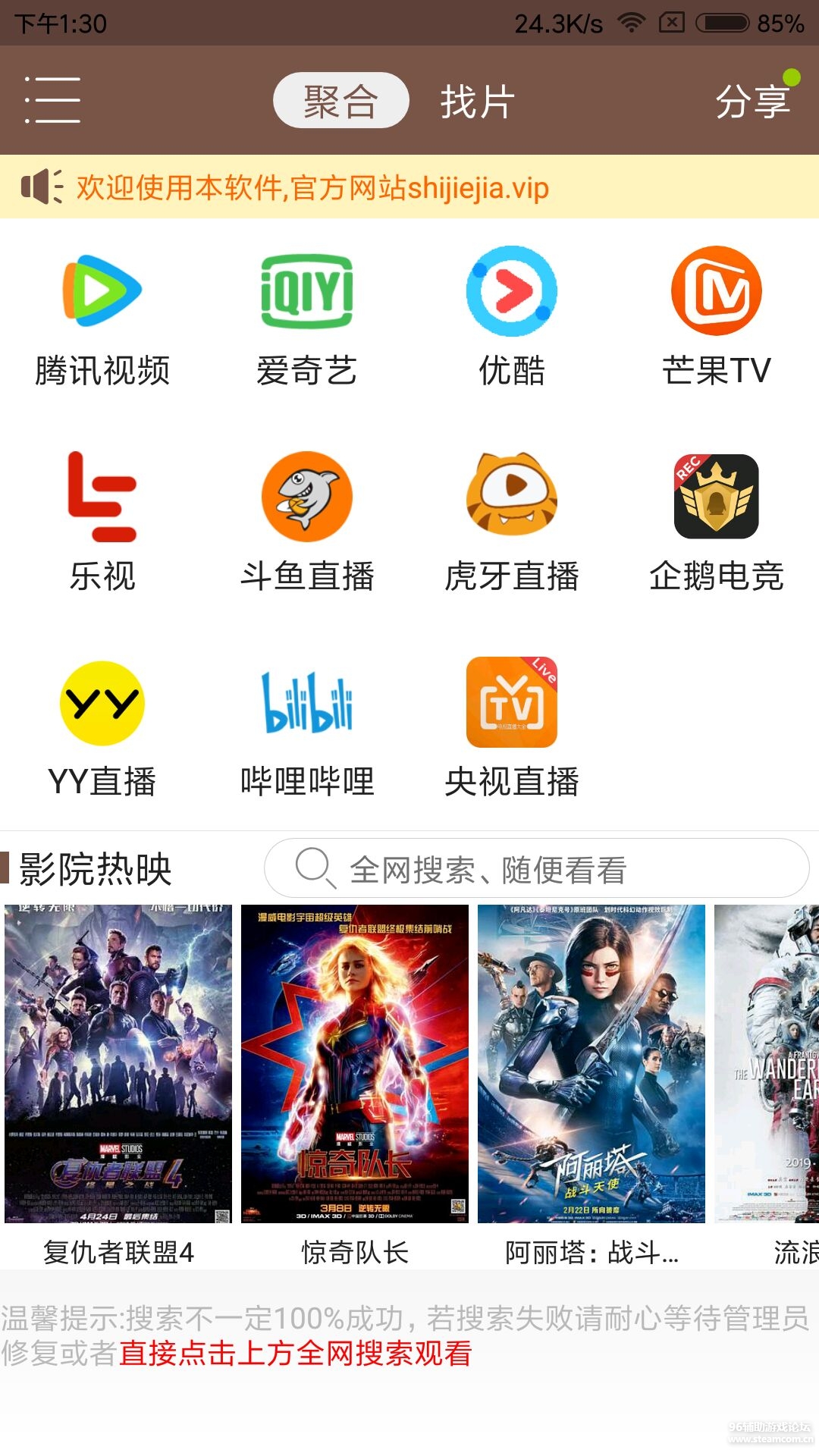Tap the red 直接点击上方全网搜索观看 link
This screenshot has width=819, height=1456.
click(x=296, y=1353)
